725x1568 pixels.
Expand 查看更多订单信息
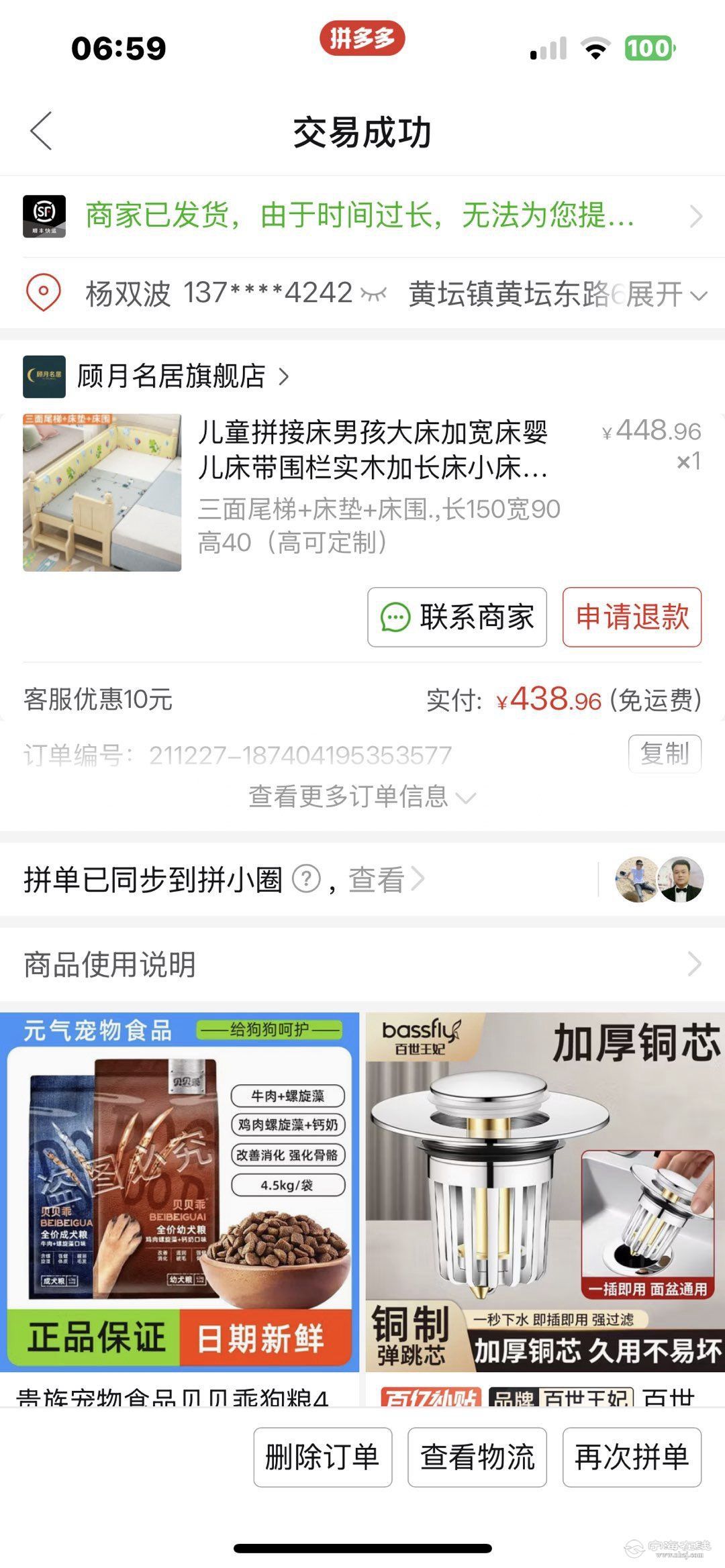[x=362, y=796]
